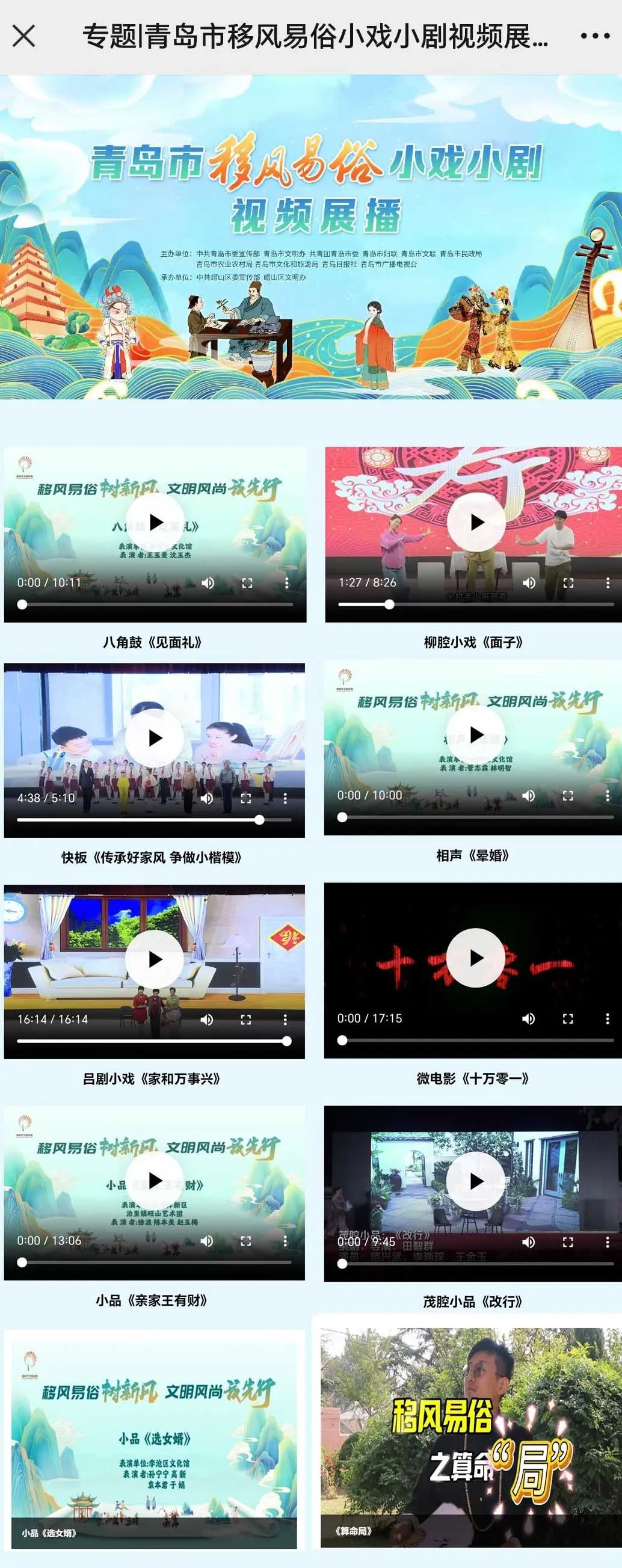Open more options on 快板 video player
The image size is (622, 1568).
point(285,798)
